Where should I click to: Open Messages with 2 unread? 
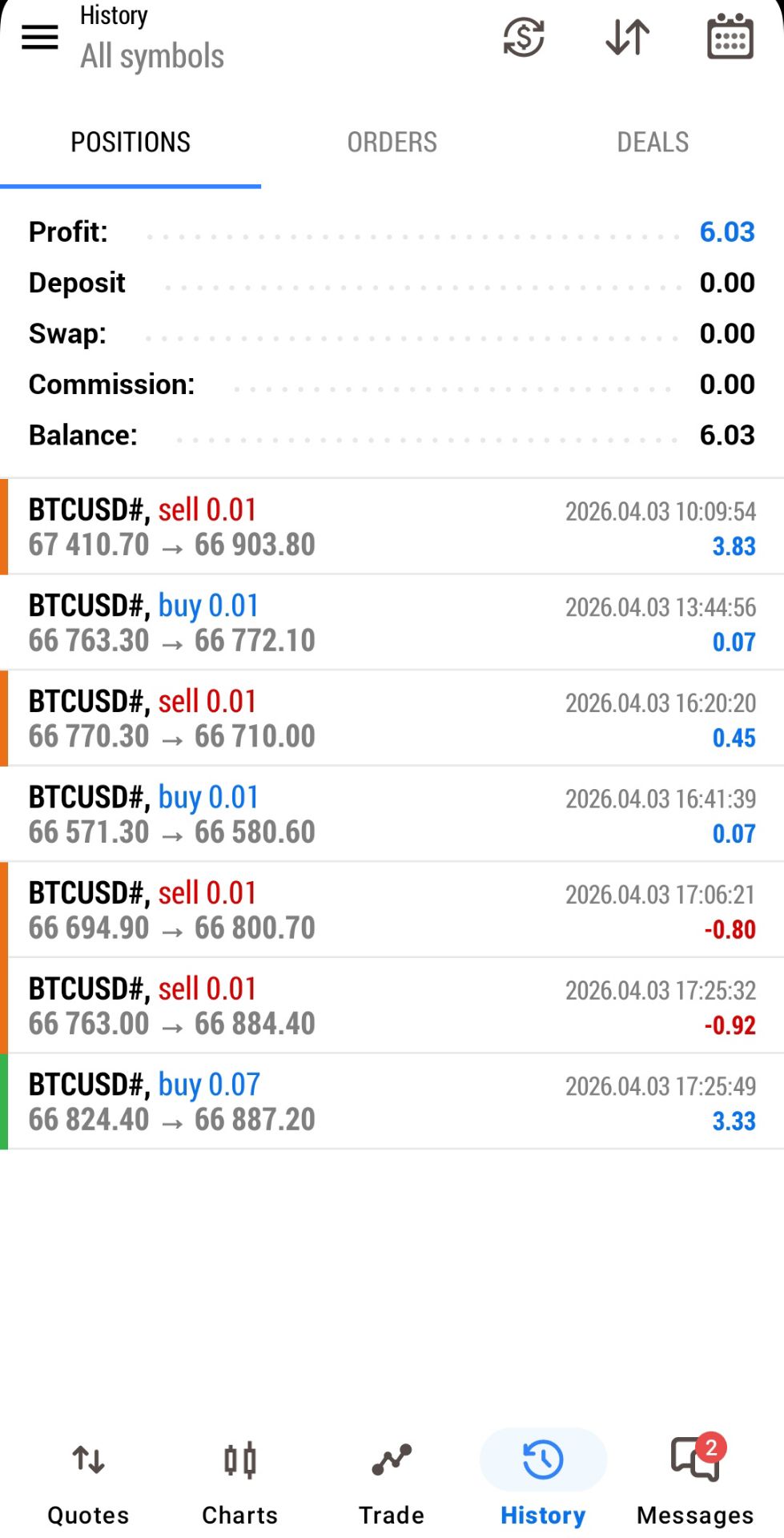[695, 1481]
